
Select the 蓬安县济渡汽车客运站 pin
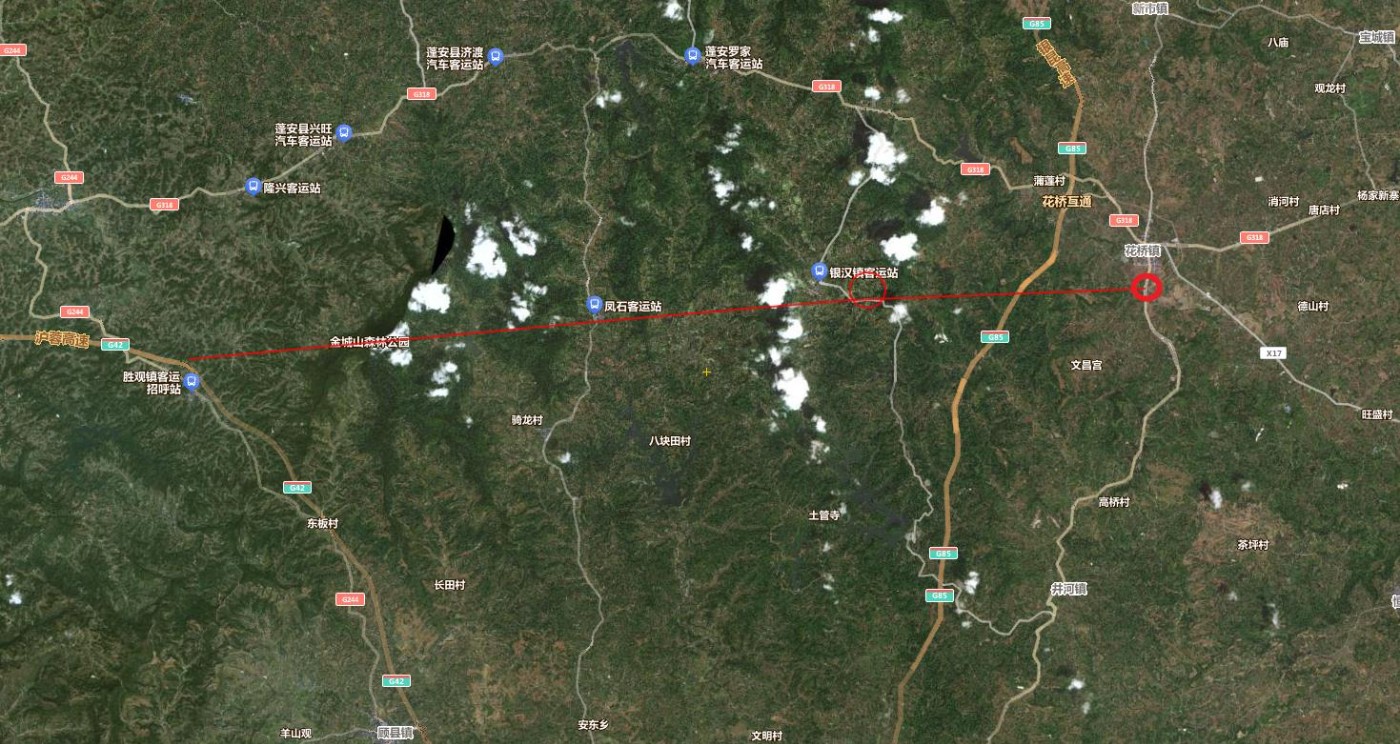tap(495, 56)
